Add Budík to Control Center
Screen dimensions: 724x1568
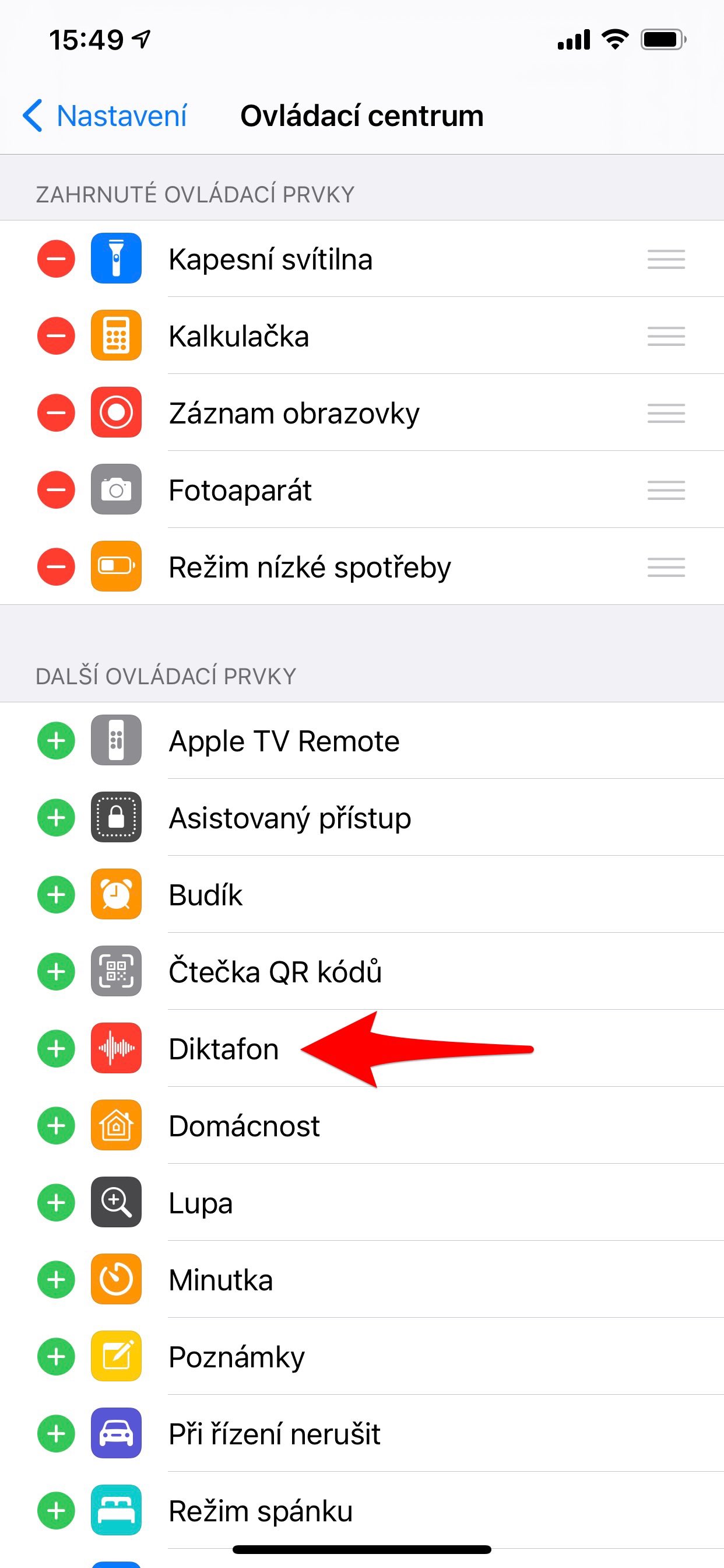56,895
